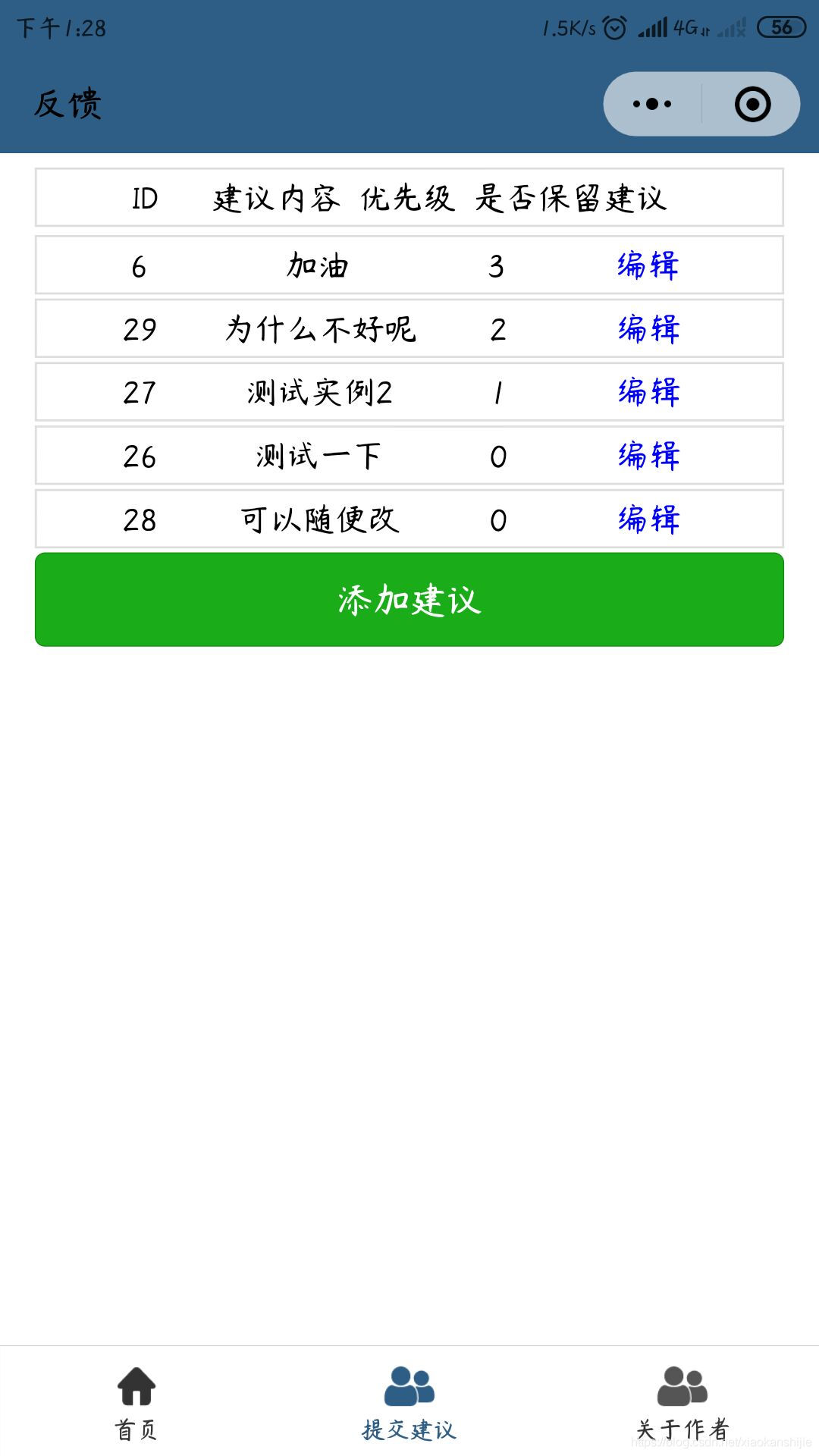Close the mini program with the circle icon
819x1456 pixels.
tap(752, 104)
